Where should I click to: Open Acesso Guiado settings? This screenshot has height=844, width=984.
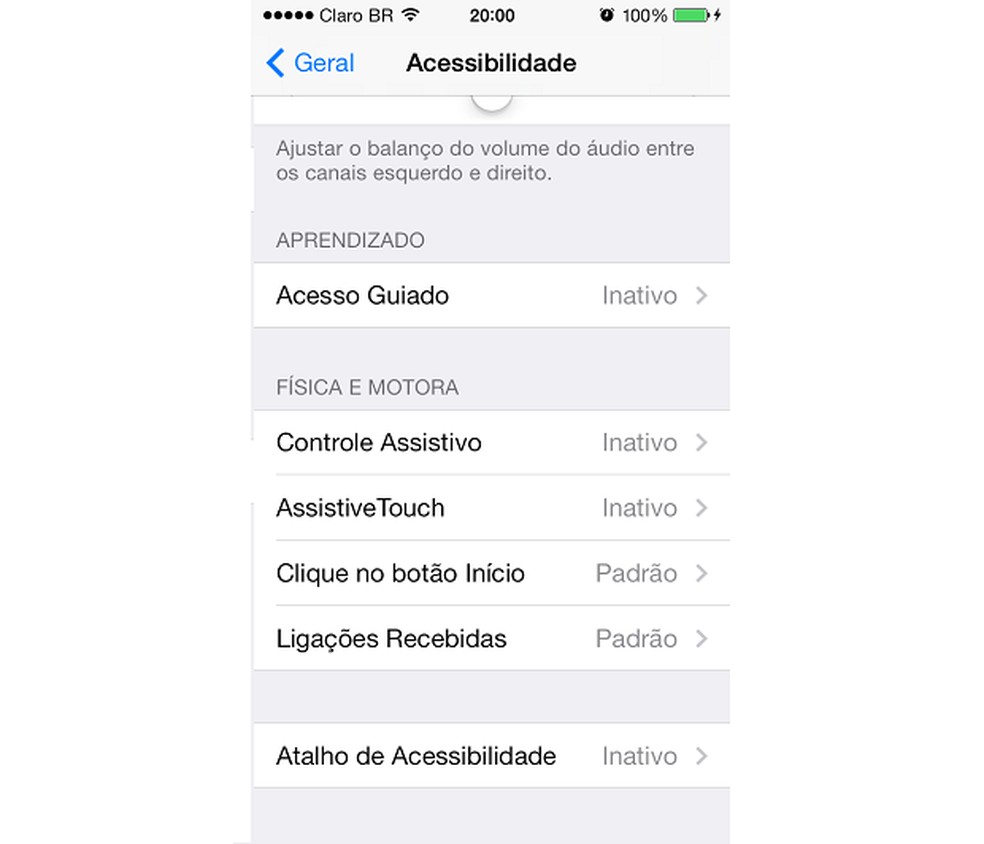(490, 296)
